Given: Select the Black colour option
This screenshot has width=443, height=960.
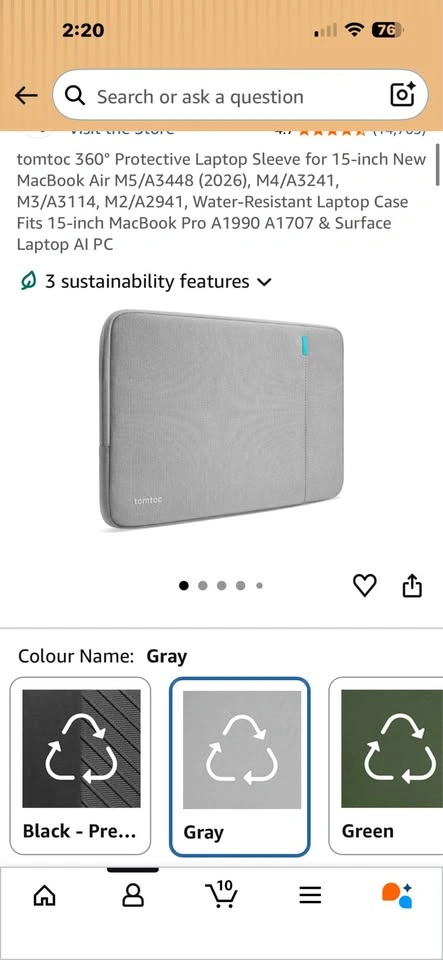Looking at the screenshot, I should pyautogui.click(x=80, y=765).
